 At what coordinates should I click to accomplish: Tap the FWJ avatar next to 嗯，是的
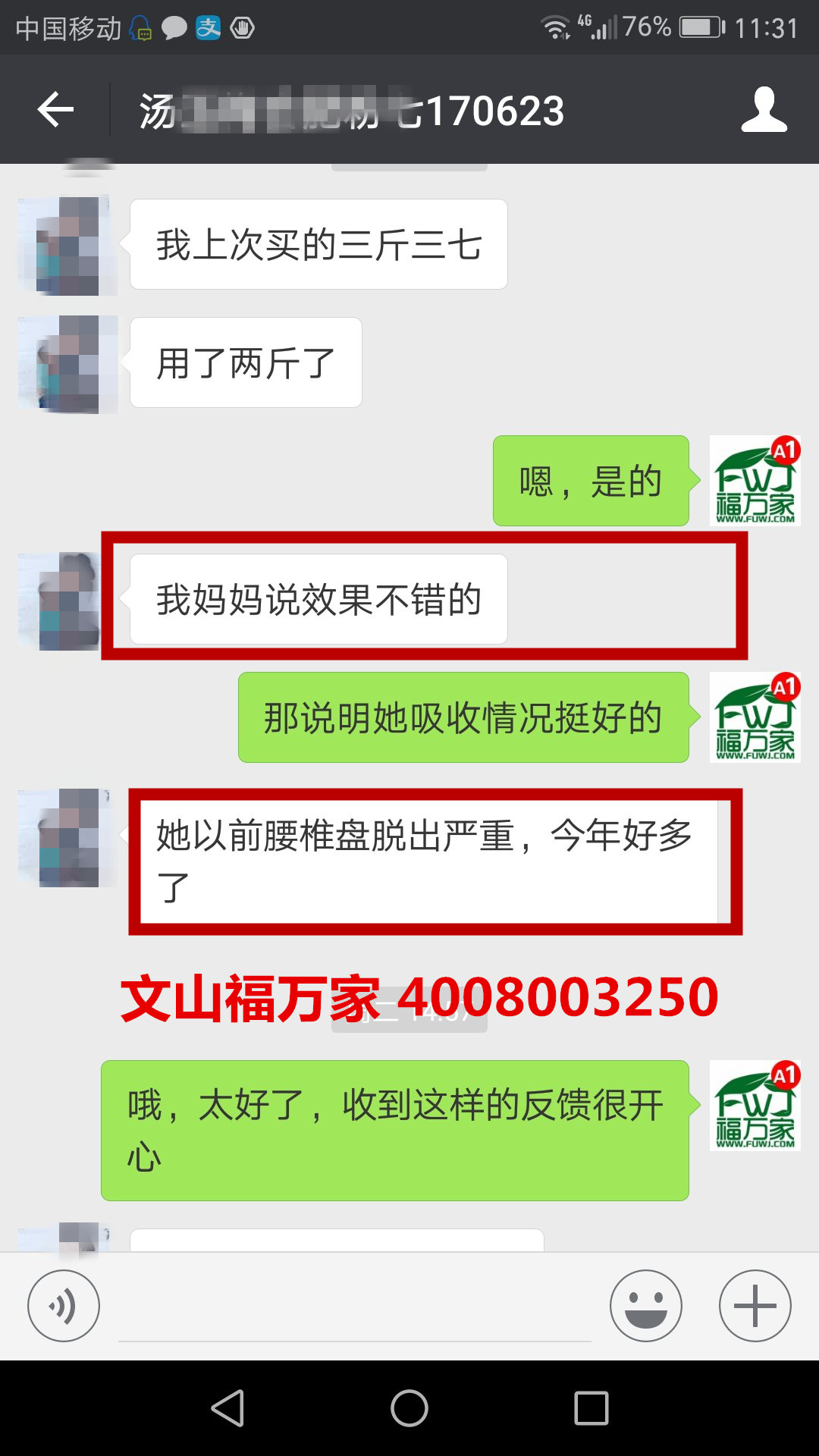pos(755,481)
